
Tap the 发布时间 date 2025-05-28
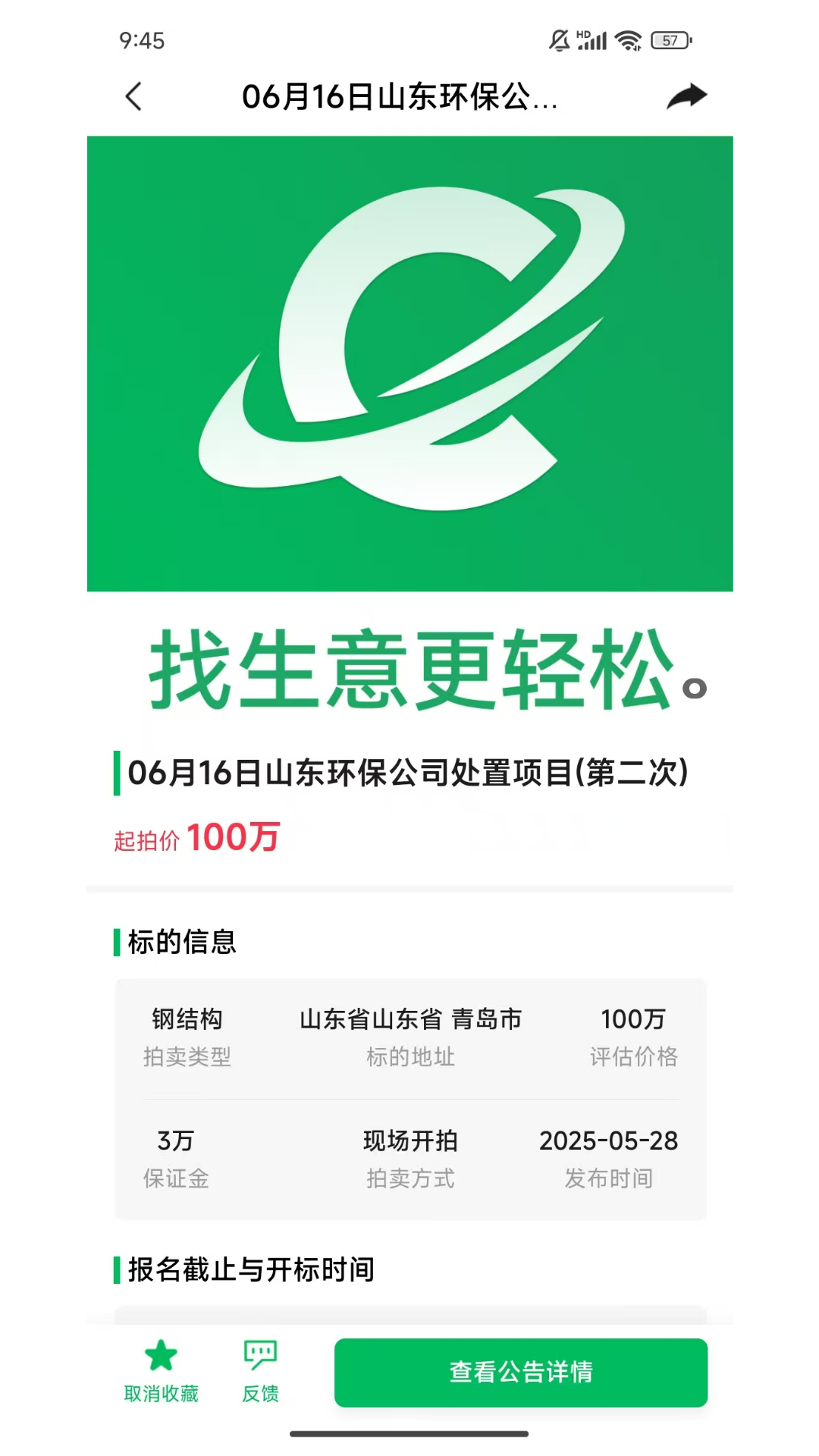(609, 1140)
